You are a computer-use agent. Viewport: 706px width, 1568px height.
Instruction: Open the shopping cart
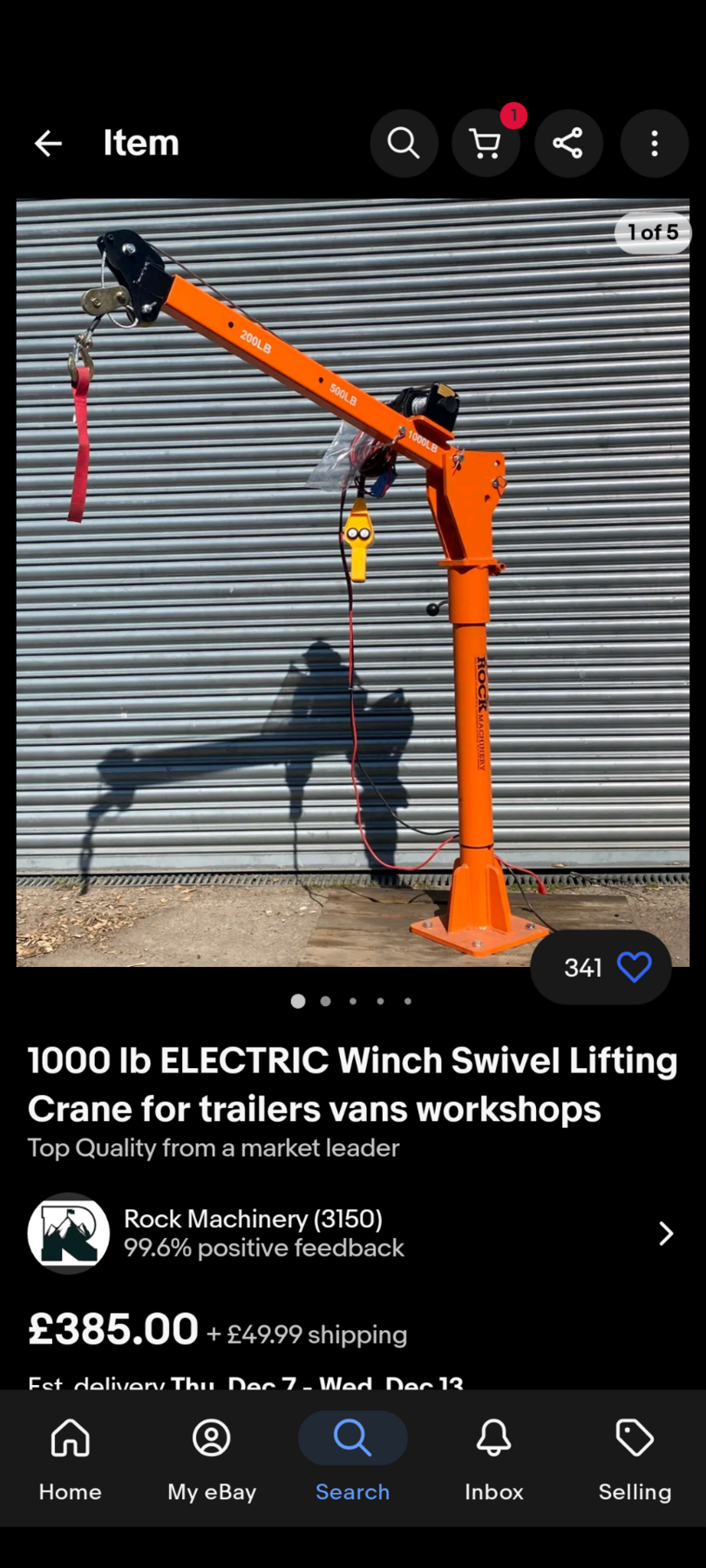pos(485,143)
